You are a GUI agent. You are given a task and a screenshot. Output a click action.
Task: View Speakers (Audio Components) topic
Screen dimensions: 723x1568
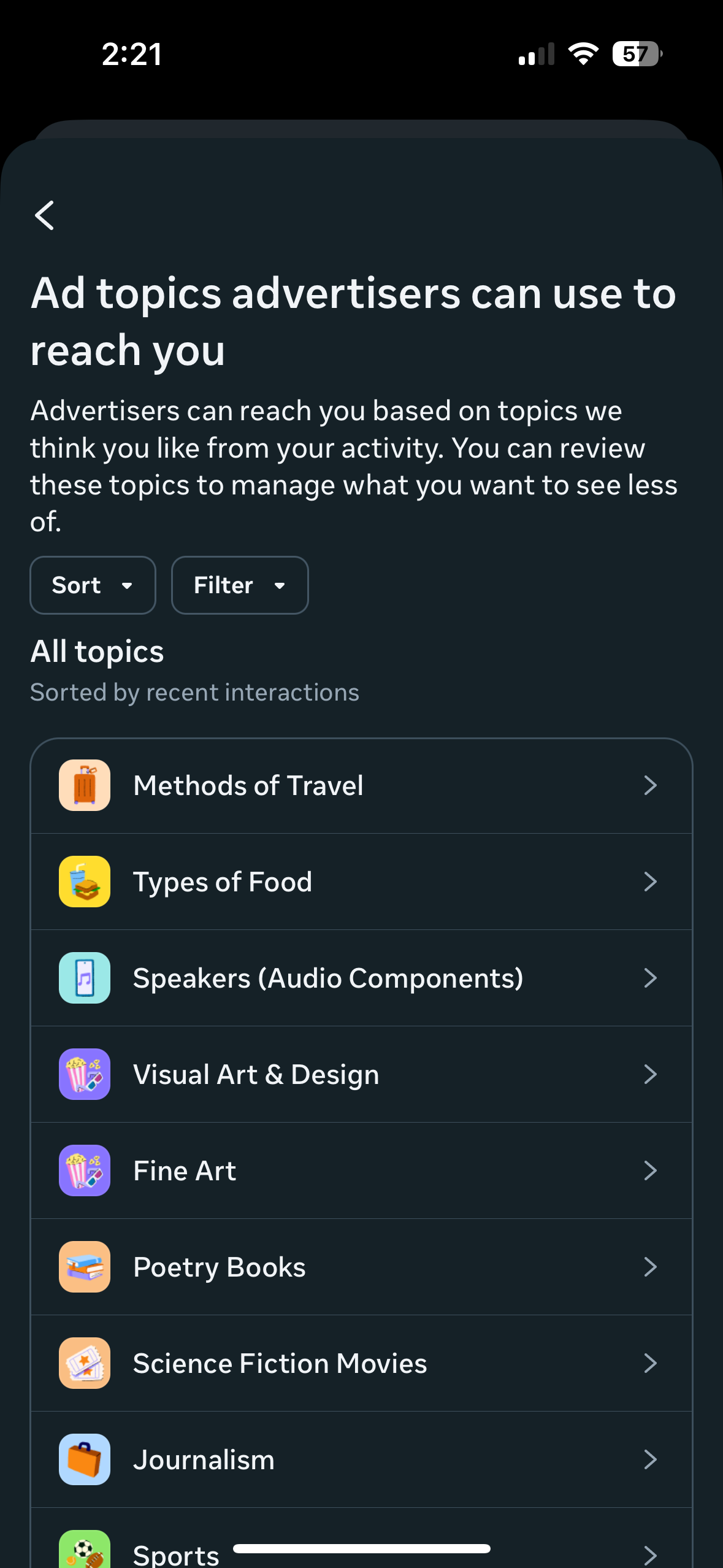point(361,978)
